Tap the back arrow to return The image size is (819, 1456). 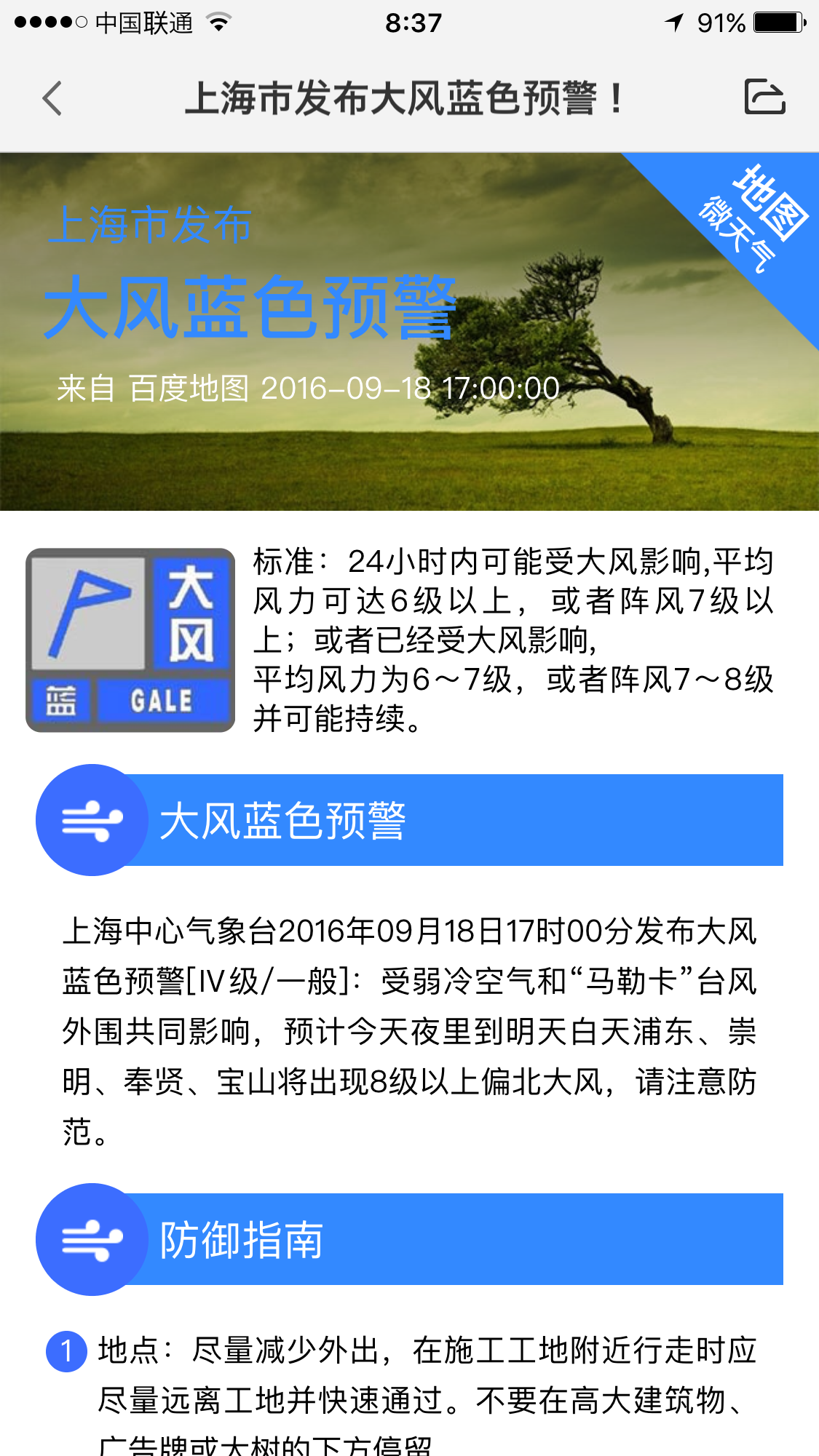click(51, 98)
